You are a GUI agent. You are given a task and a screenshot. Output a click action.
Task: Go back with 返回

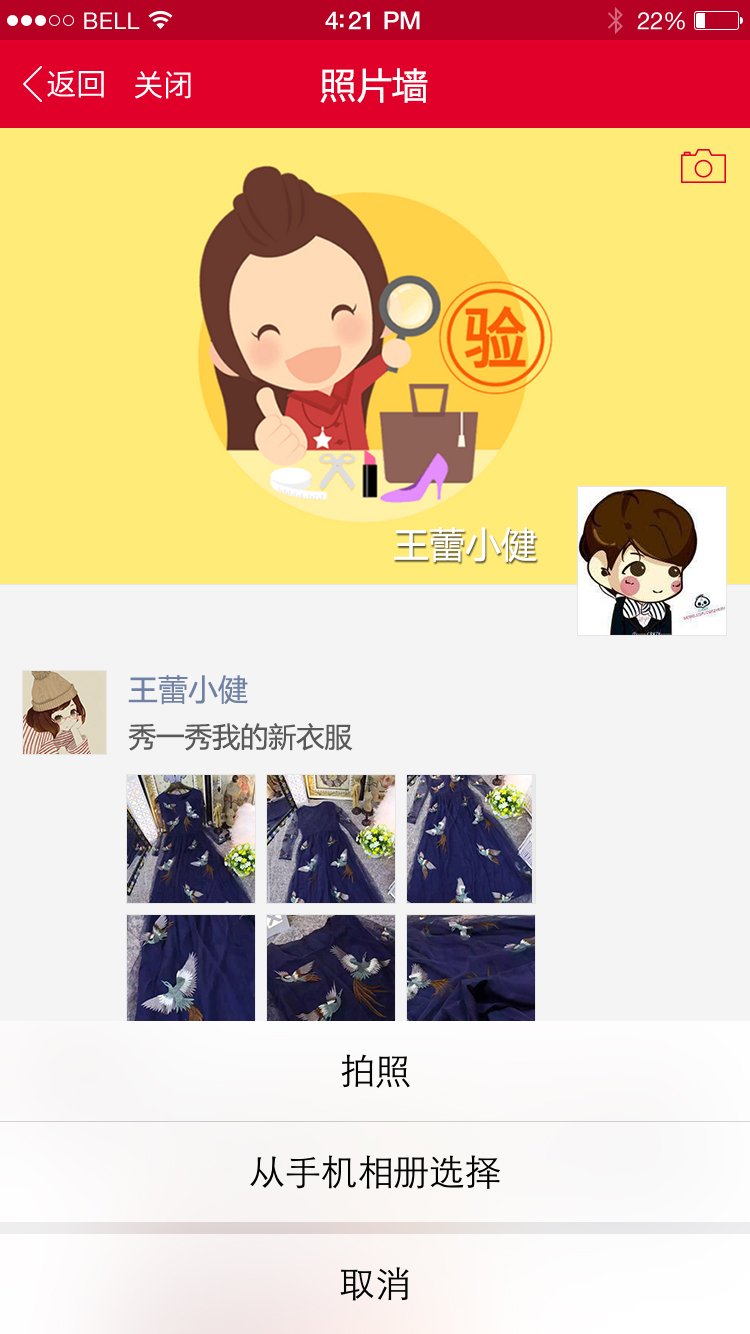(64, 85)
